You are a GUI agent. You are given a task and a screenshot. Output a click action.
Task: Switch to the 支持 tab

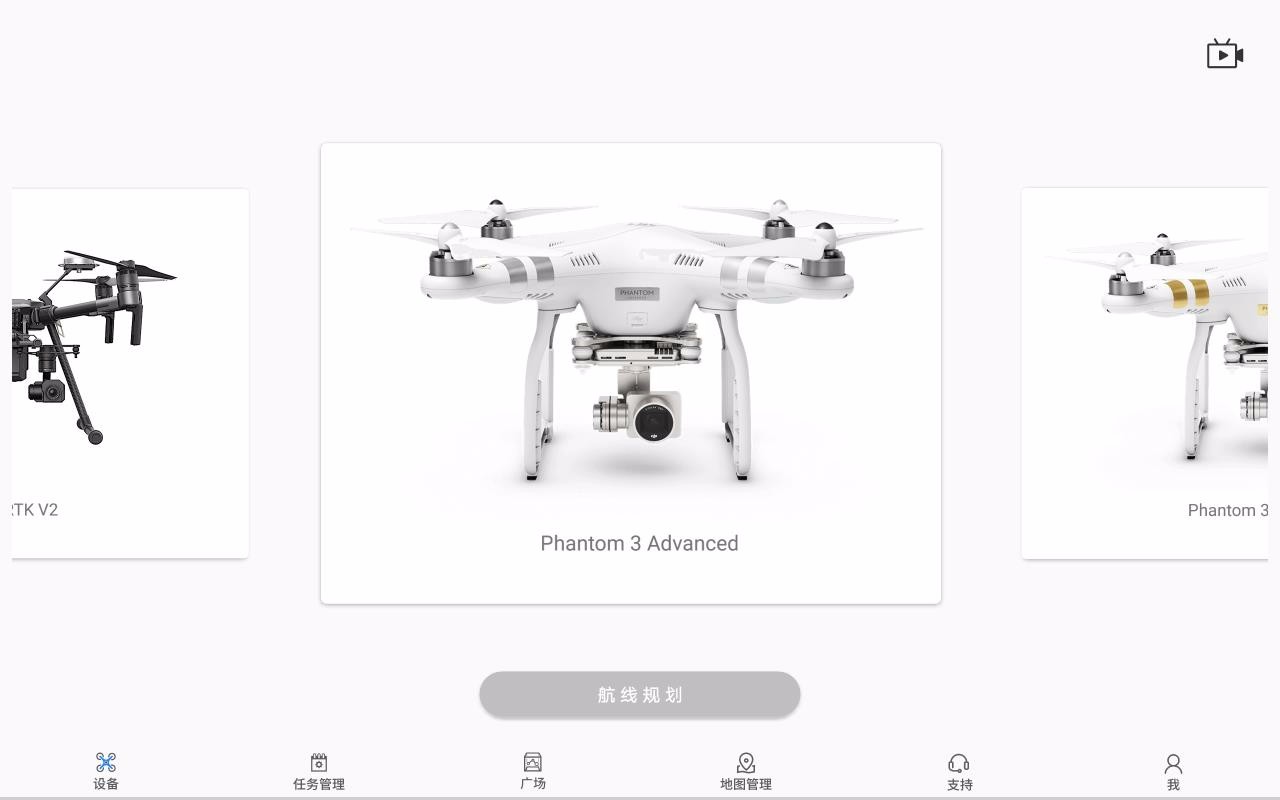[959, 772]
